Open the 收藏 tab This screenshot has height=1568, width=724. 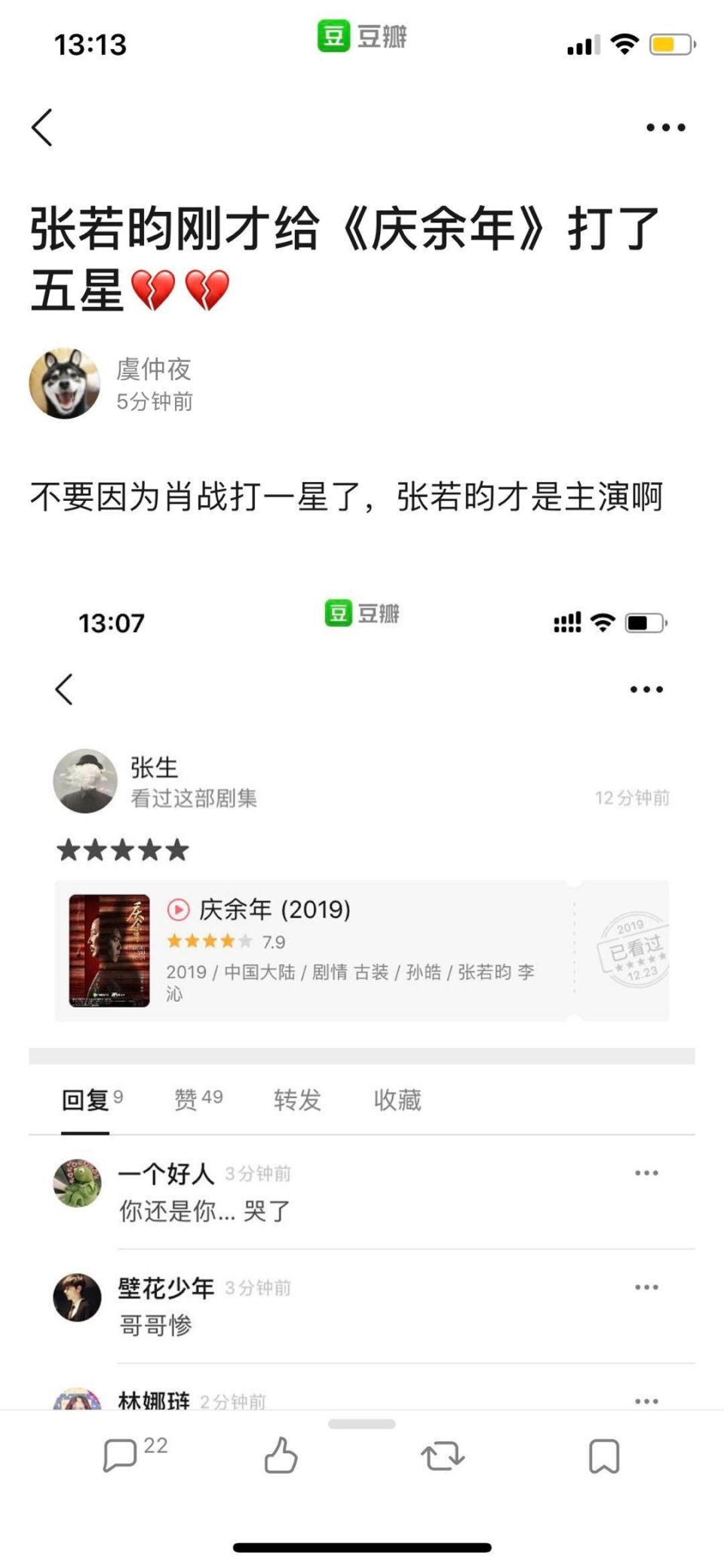click(x=397, y=1100)
